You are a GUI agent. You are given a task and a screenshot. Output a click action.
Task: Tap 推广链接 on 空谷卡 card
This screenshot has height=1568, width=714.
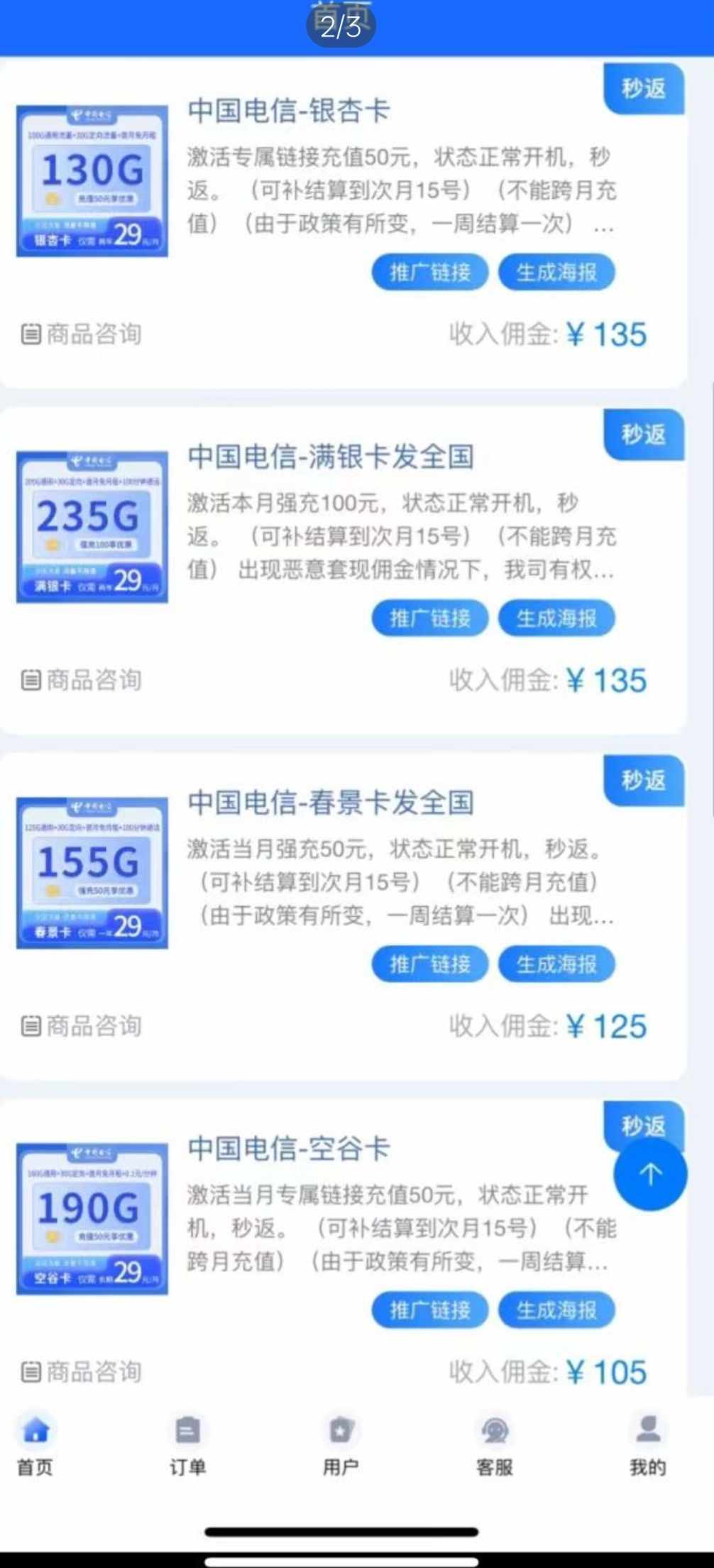tap(429, 1310)
